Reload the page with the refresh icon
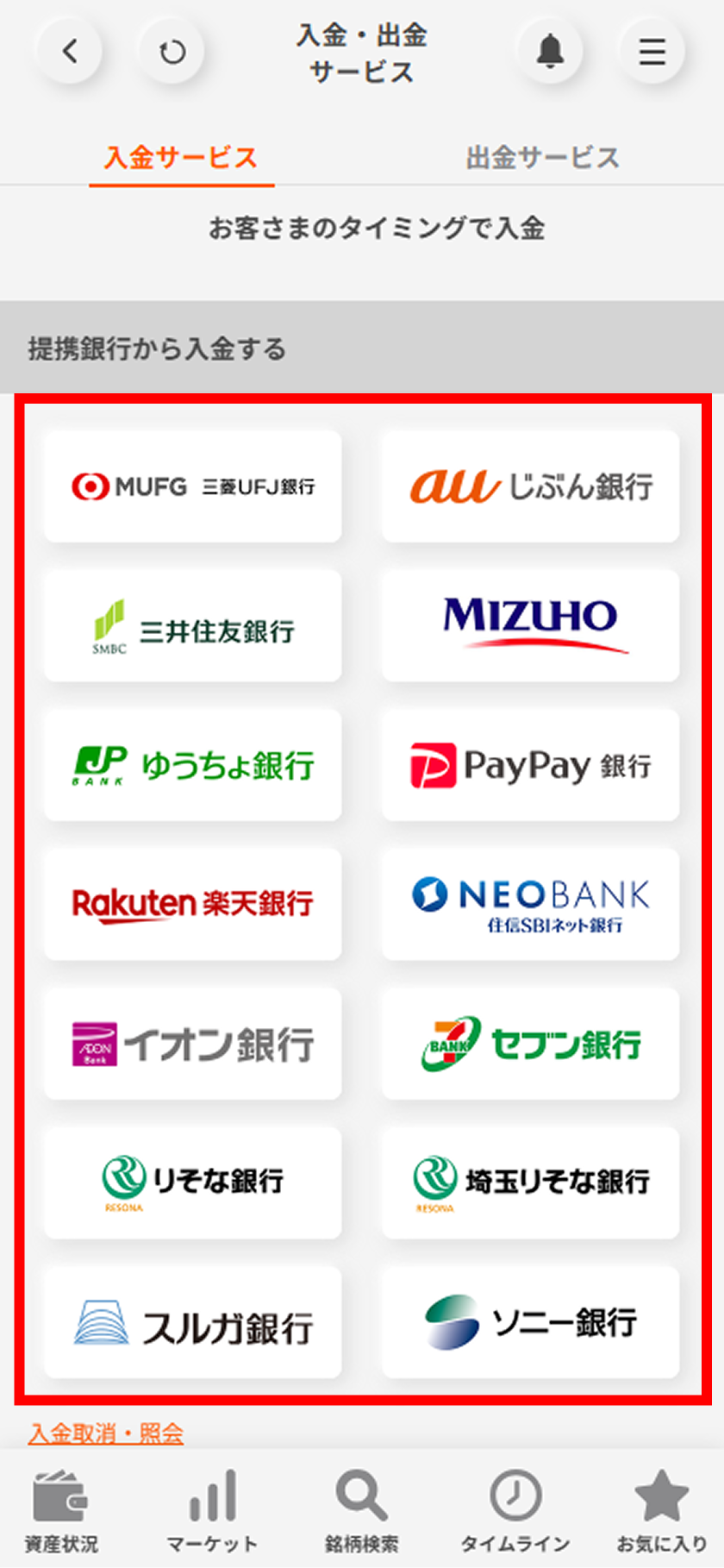The image size is (724, 1568). click(x=172, y=52)
